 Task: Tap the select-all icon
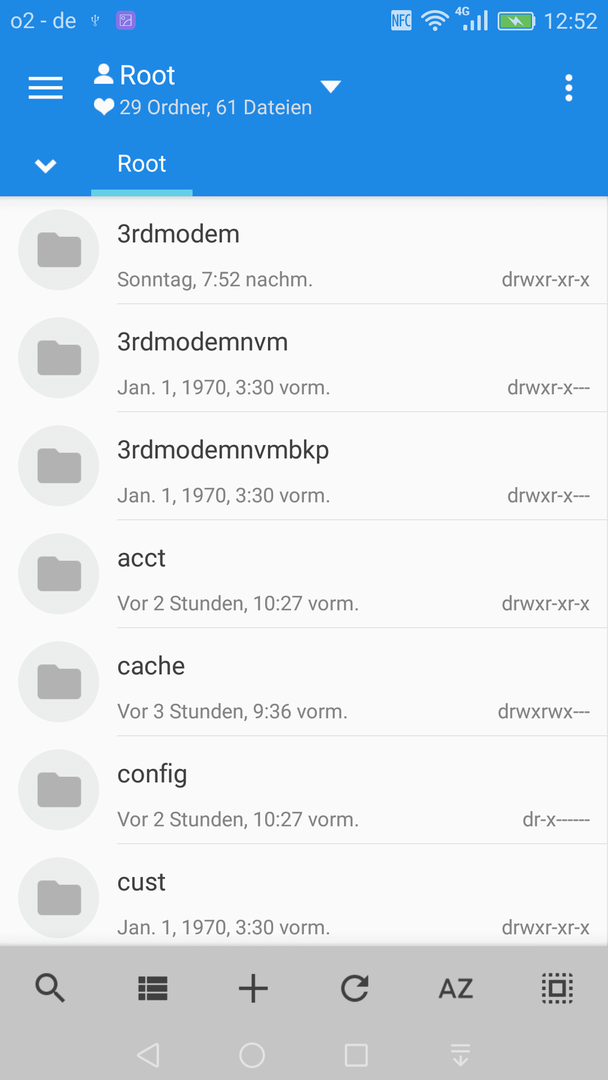pyautogui.click(x=557, y=988)
